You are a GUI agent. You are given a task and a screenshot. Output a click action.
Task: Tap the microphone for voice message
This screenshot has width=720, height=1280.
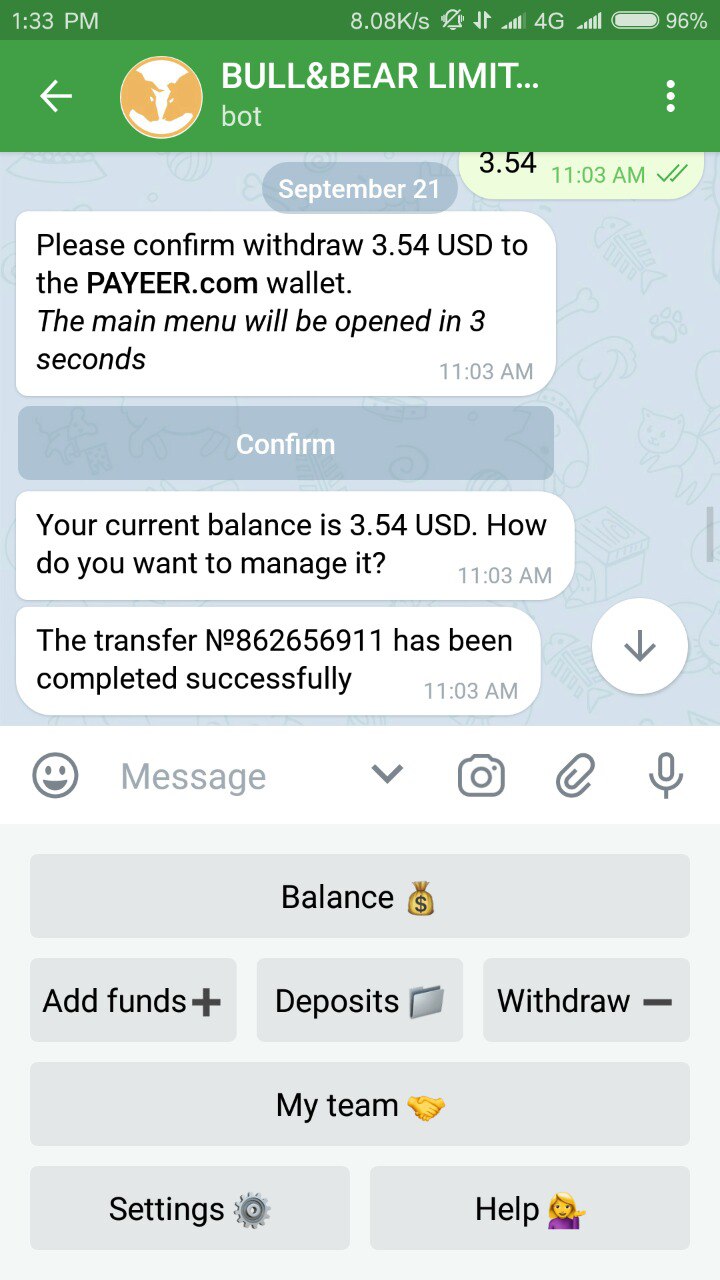coord(666,776)
